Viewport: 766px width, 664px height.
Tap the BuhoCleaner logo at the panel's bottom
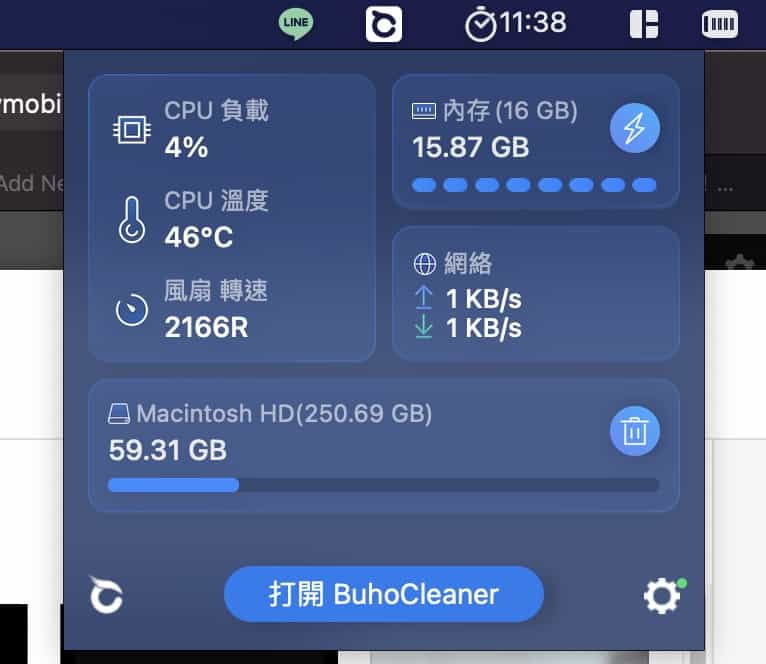(106, 596)
